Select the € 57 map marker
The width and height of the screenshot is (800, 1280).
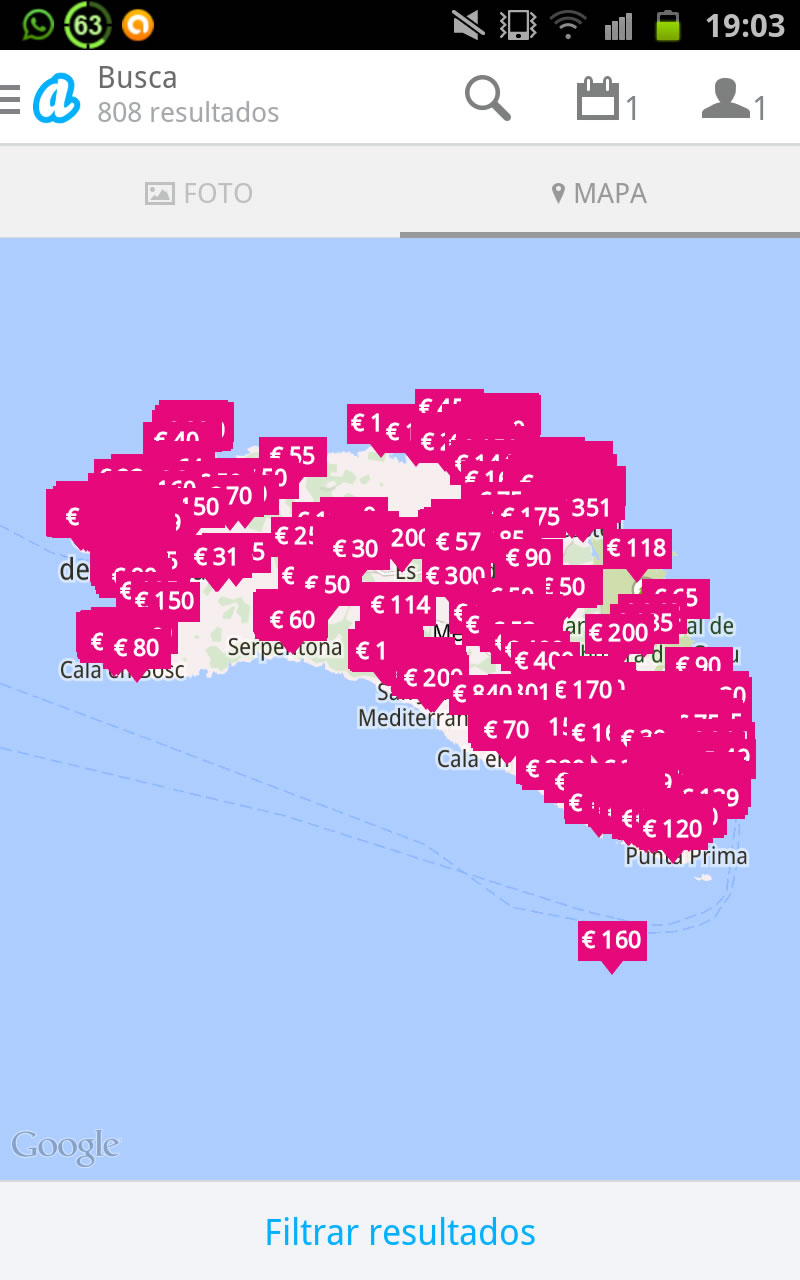coord(459,543)
